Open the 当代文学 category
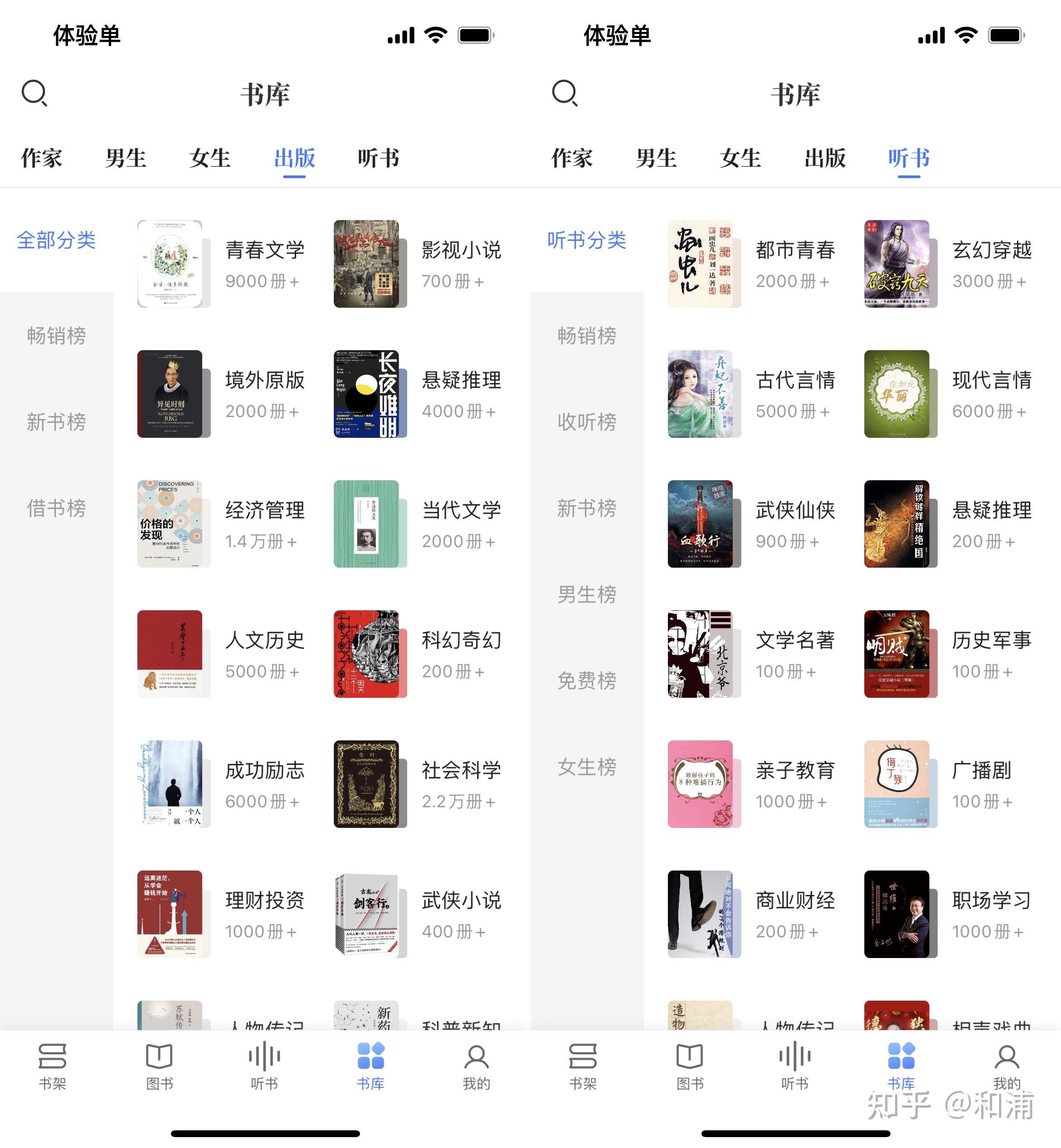 [x=461, y=510]
